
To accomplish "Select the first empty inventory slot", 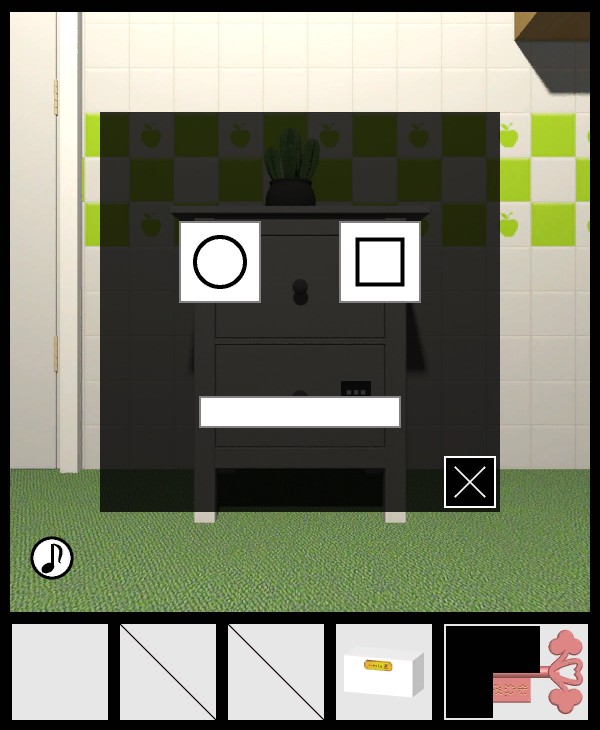I will pyautogui.click(x=60, y=672).
